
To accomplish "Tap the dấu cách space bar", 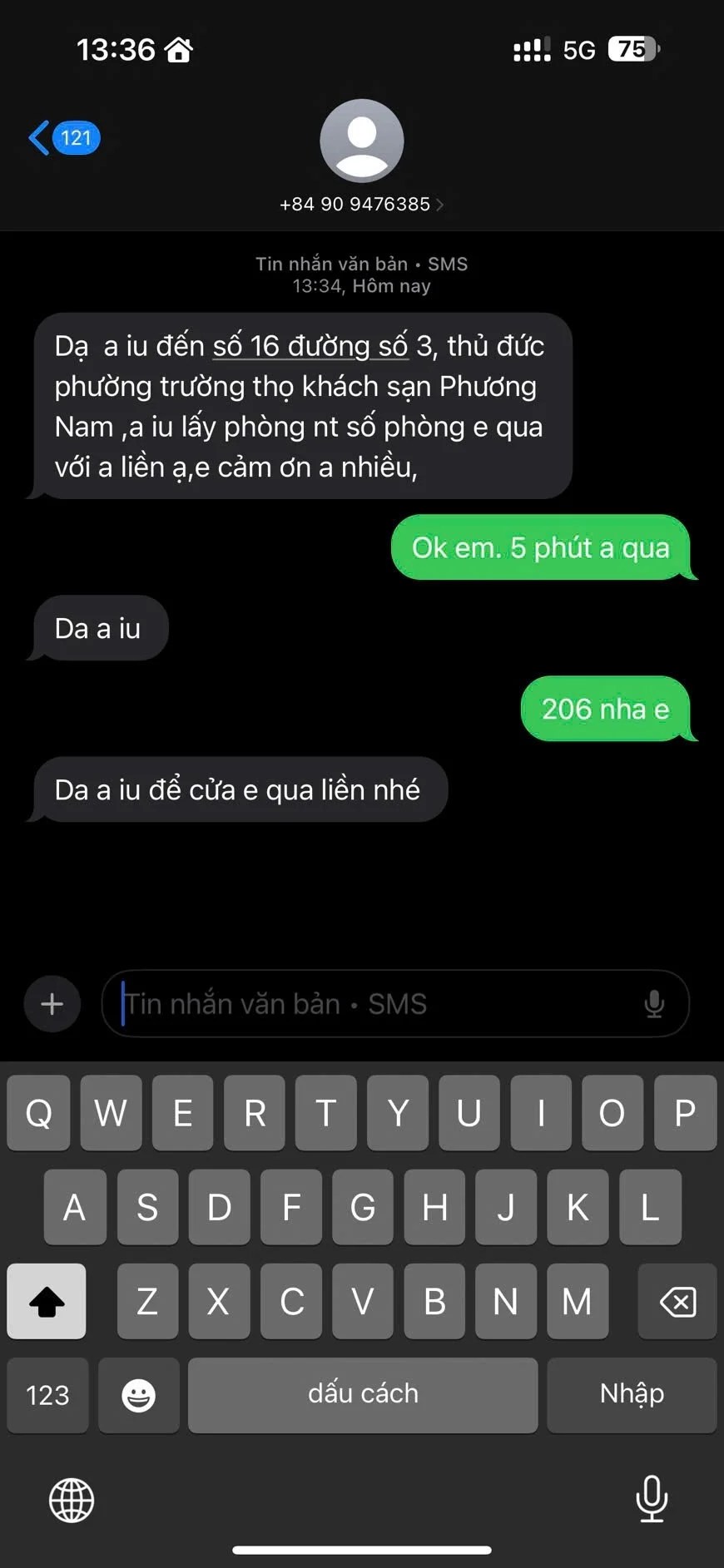I will [363, 1395].
